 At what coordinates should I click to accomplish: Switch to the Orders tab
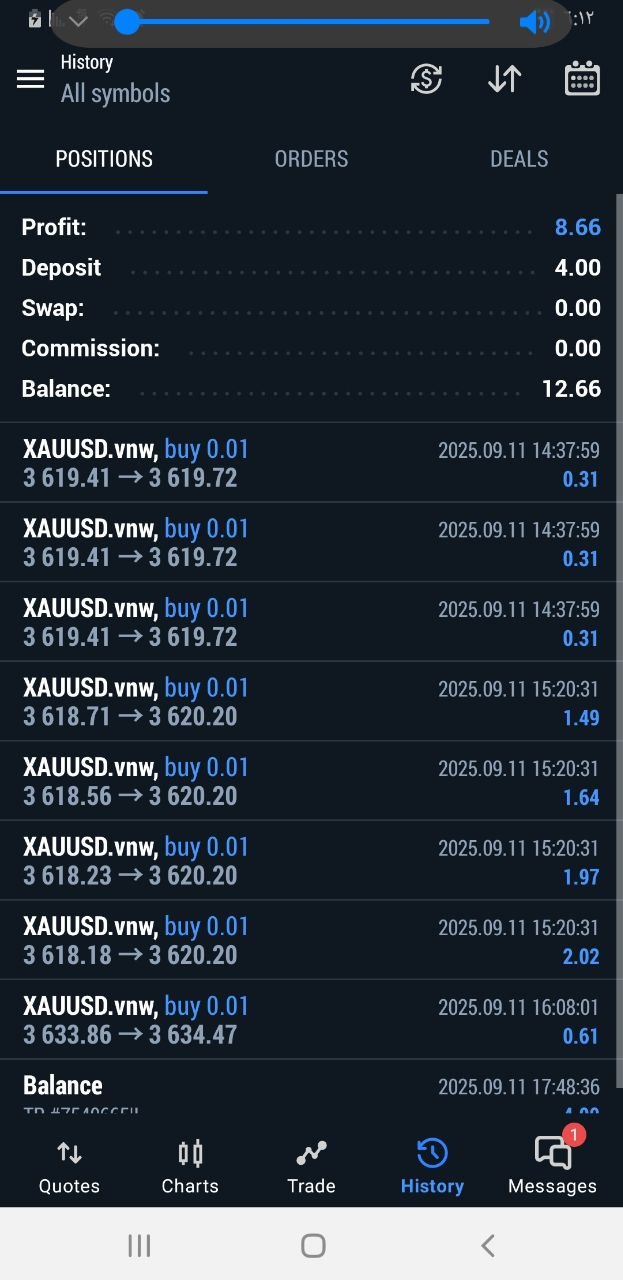[311, 159]
